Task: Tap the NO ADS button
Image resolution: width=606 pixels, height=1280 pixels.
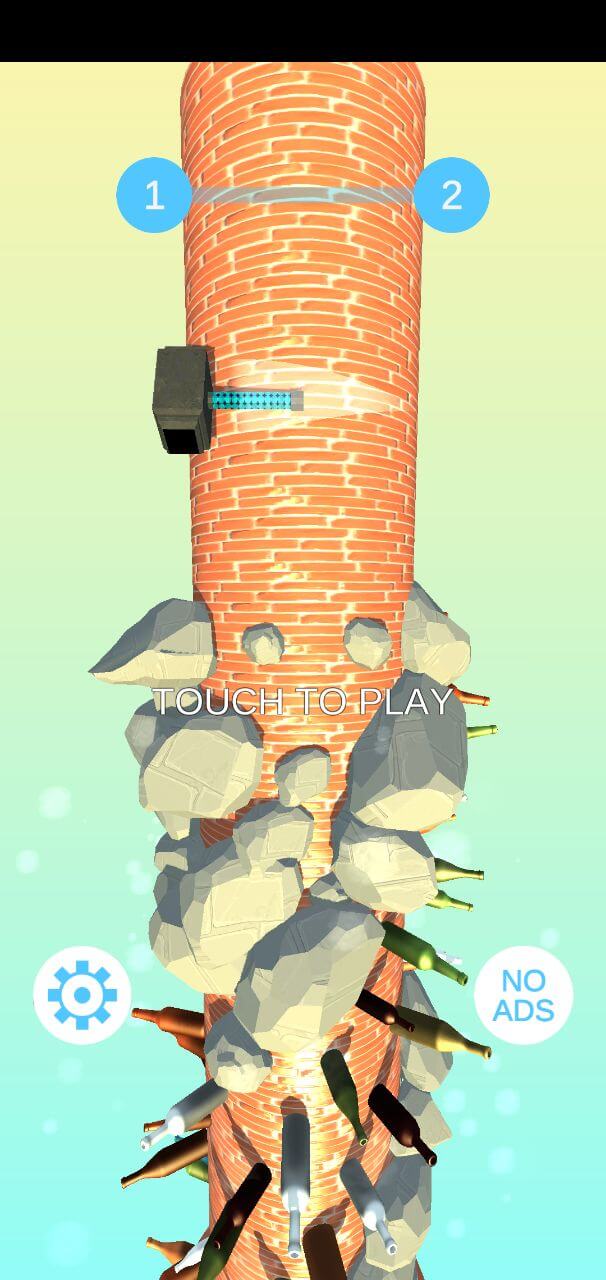Action: pyautogui.click(x=523, y=995)
